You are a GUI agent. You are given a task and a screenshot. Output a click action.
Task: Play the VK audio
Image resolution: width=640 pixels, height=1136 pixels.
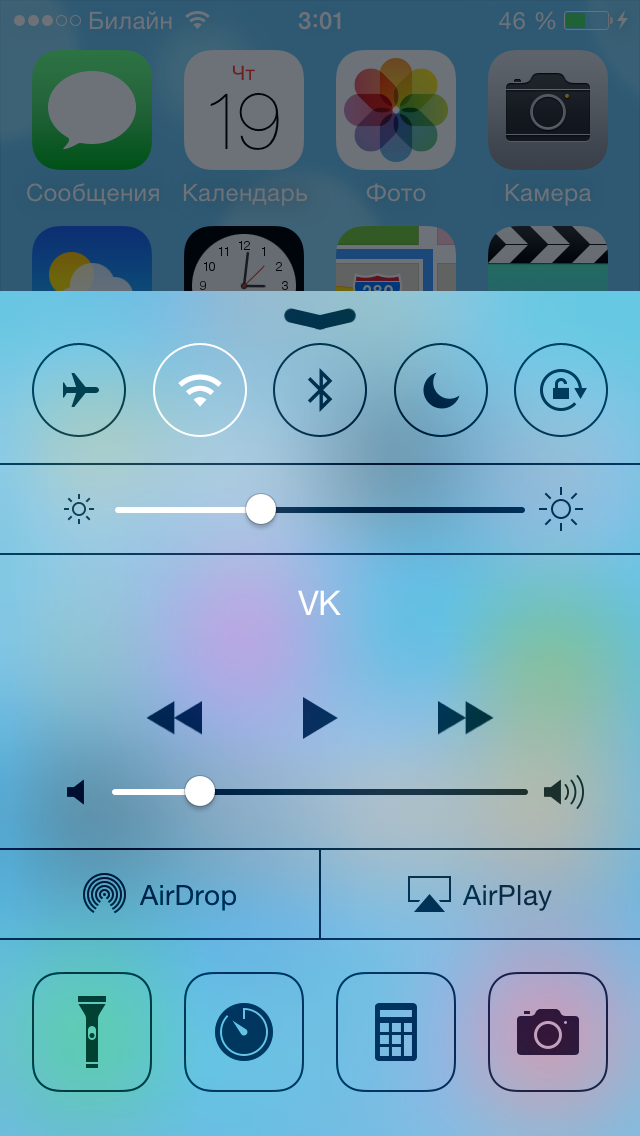click(320, 718)
